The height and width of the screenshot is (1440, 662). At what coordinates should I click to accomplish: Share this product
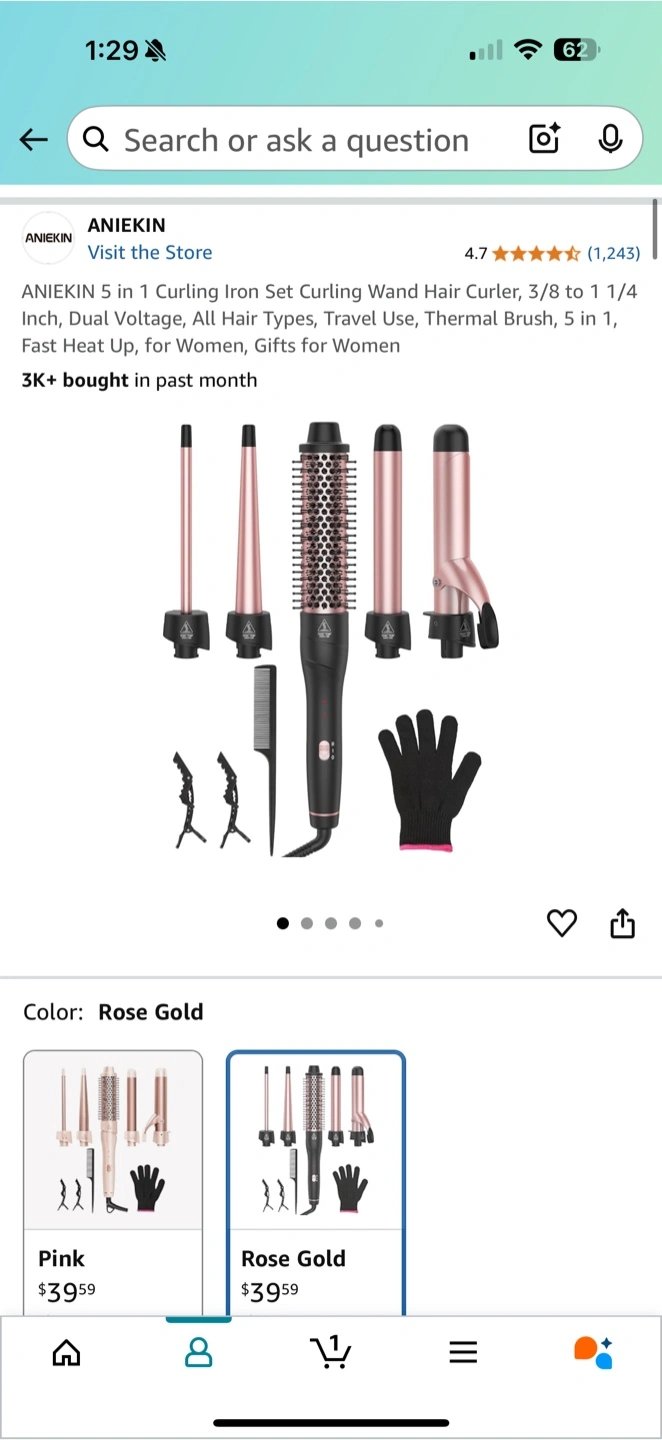pyautogui.click(x=622, y=923)
